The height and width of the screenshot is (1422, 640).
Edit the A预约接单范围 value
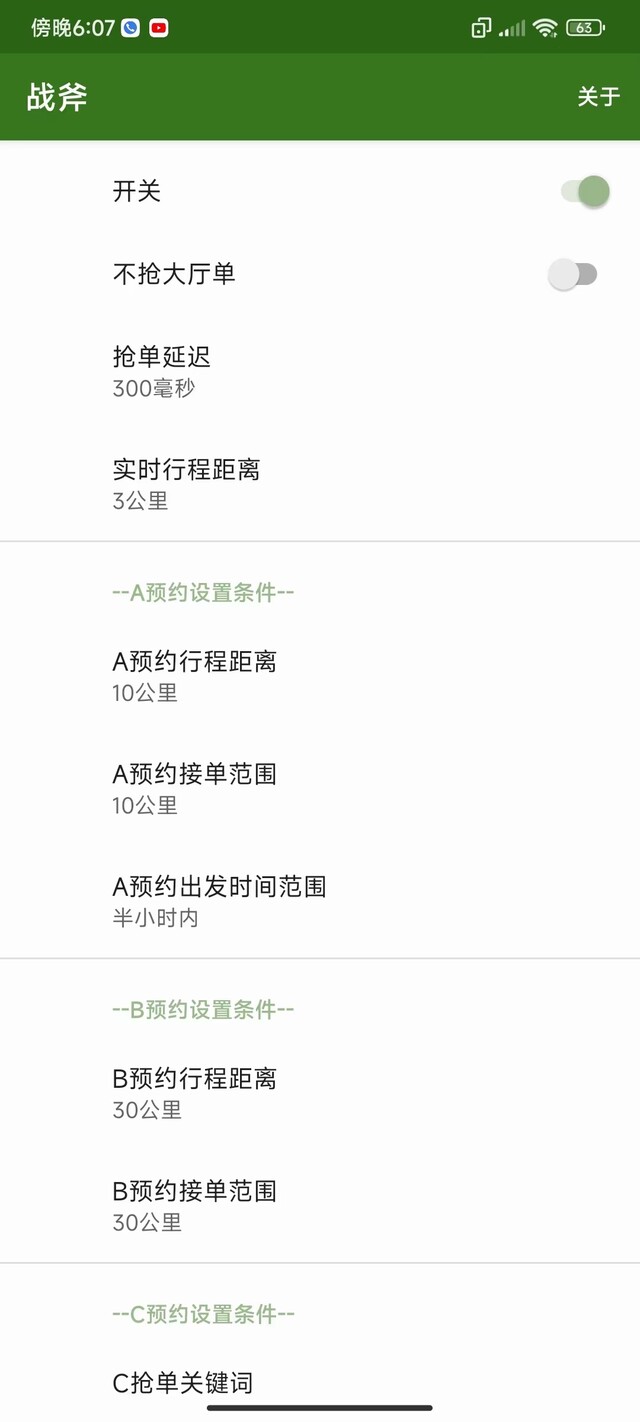click(x=320, y=788)
